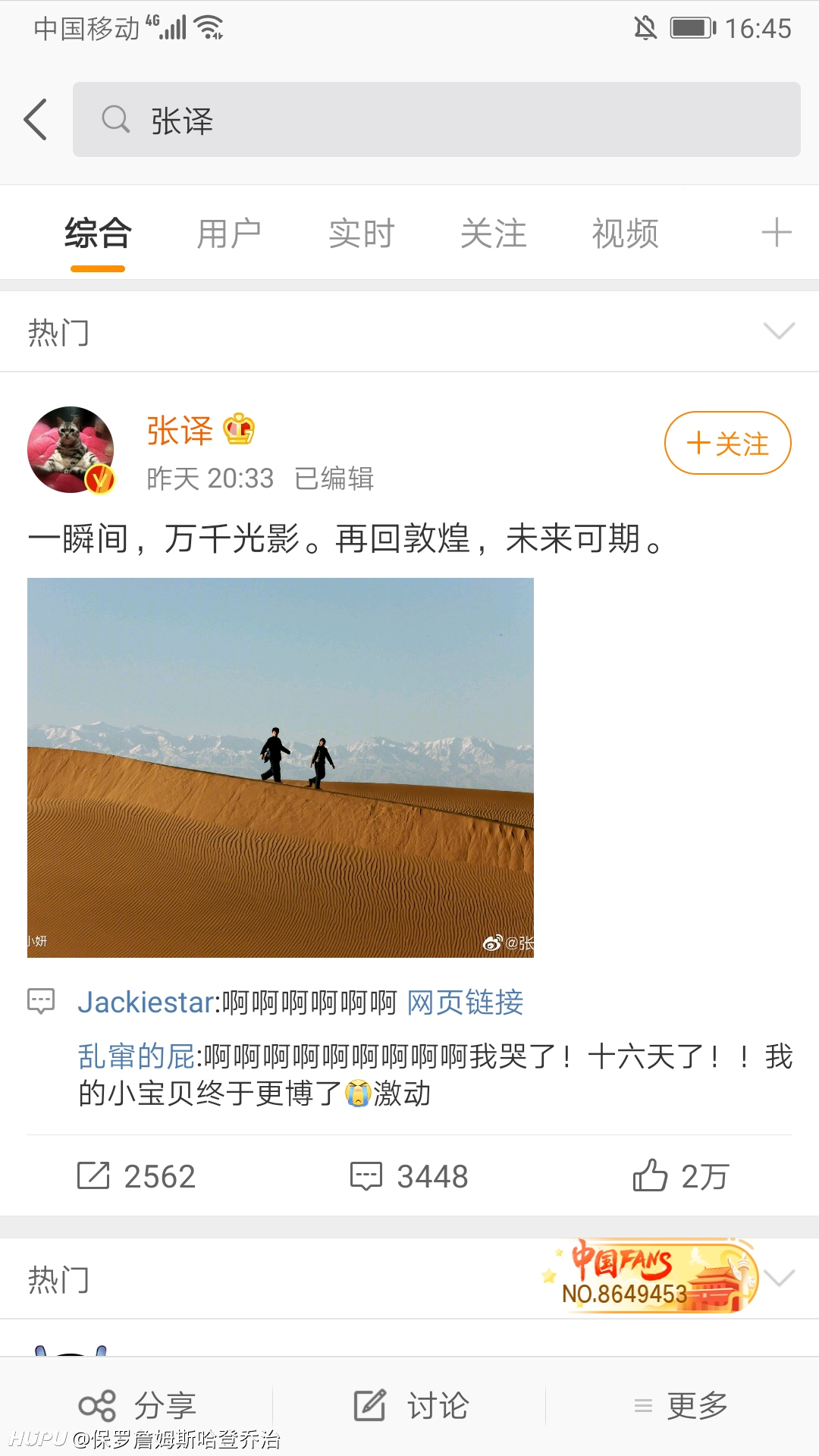Open 讨论 in the bottom bar
Image resolution: width=819 pixels, height=1456 pixels.
tap(411, 1406)
